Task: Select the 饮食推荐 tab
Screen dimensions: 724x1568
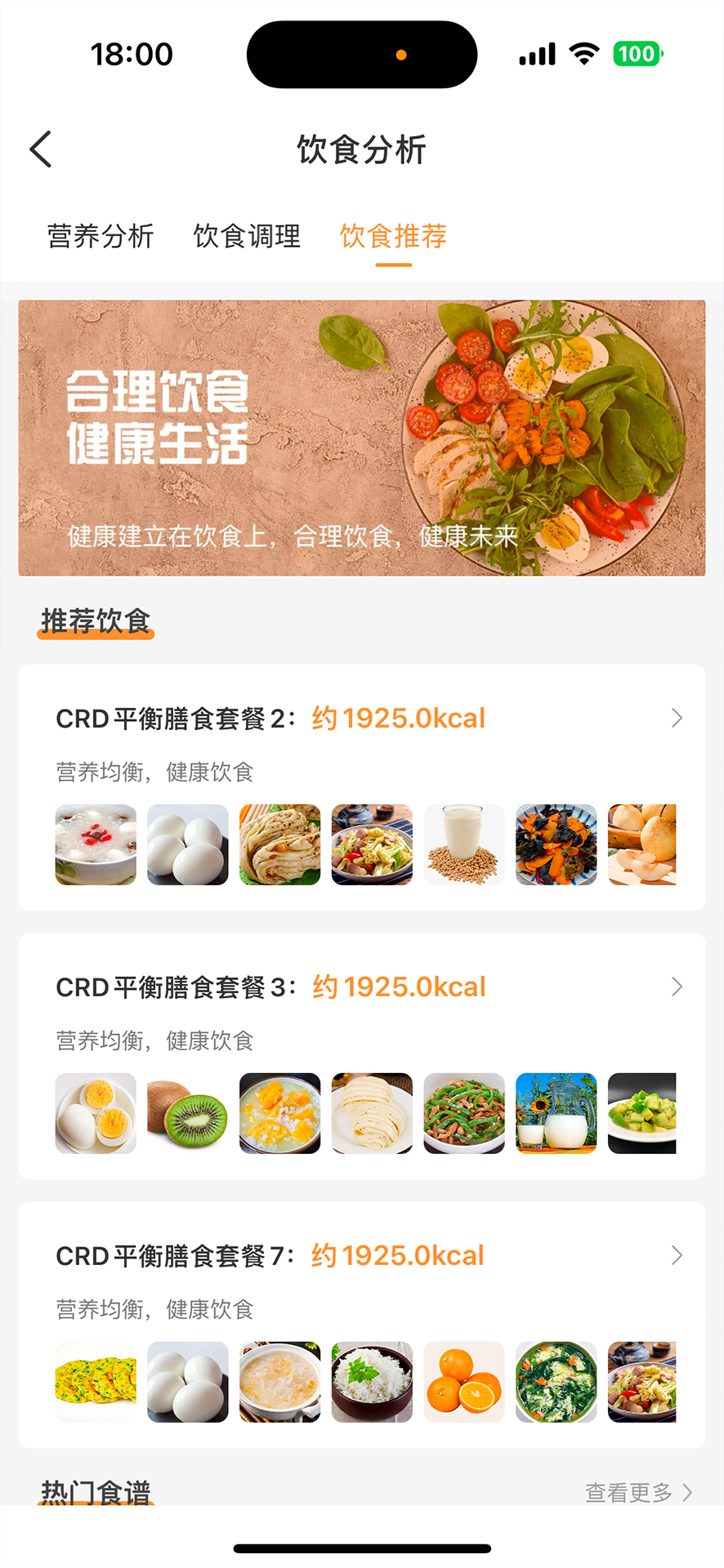Action: click(393, 236)
